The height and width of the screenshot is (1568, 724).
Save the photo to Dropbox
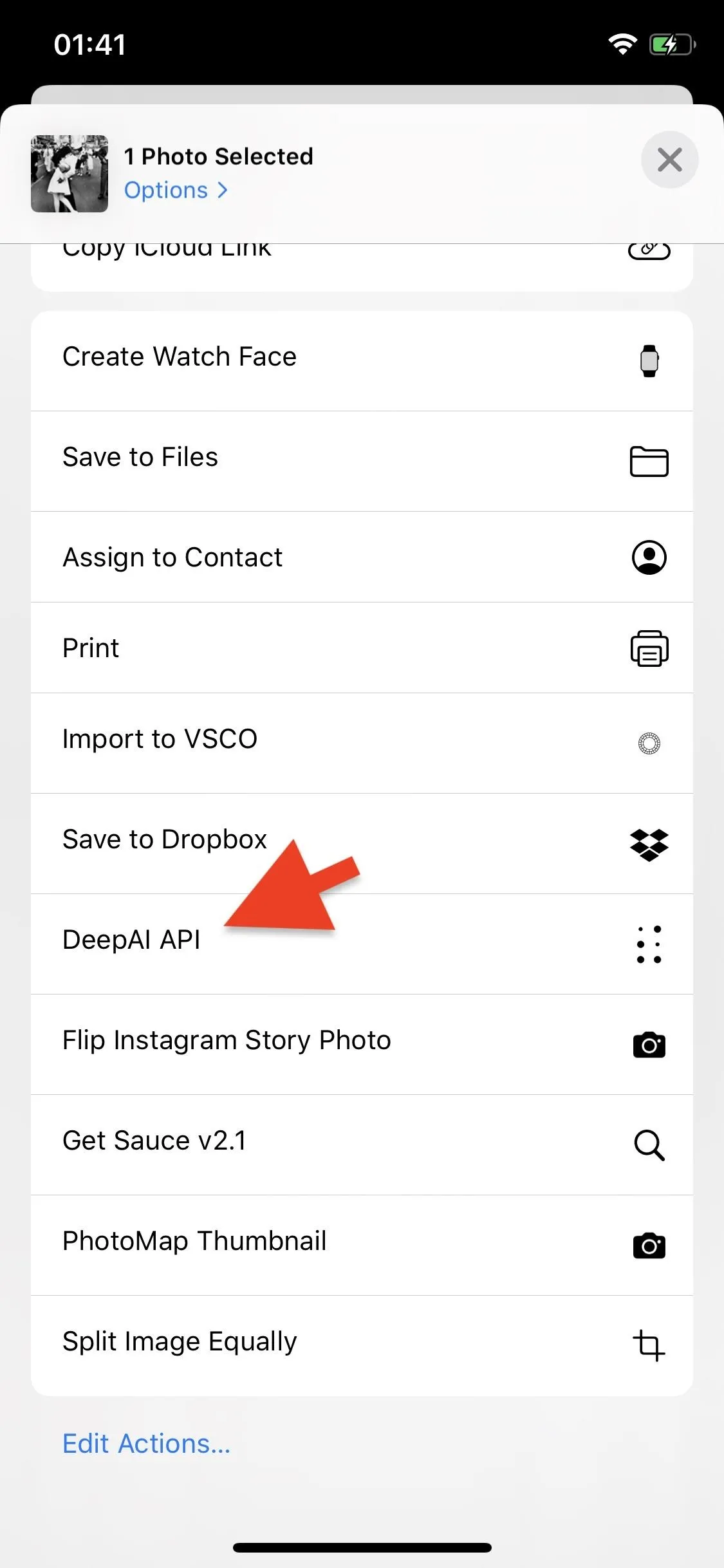[x=362, y=844]
